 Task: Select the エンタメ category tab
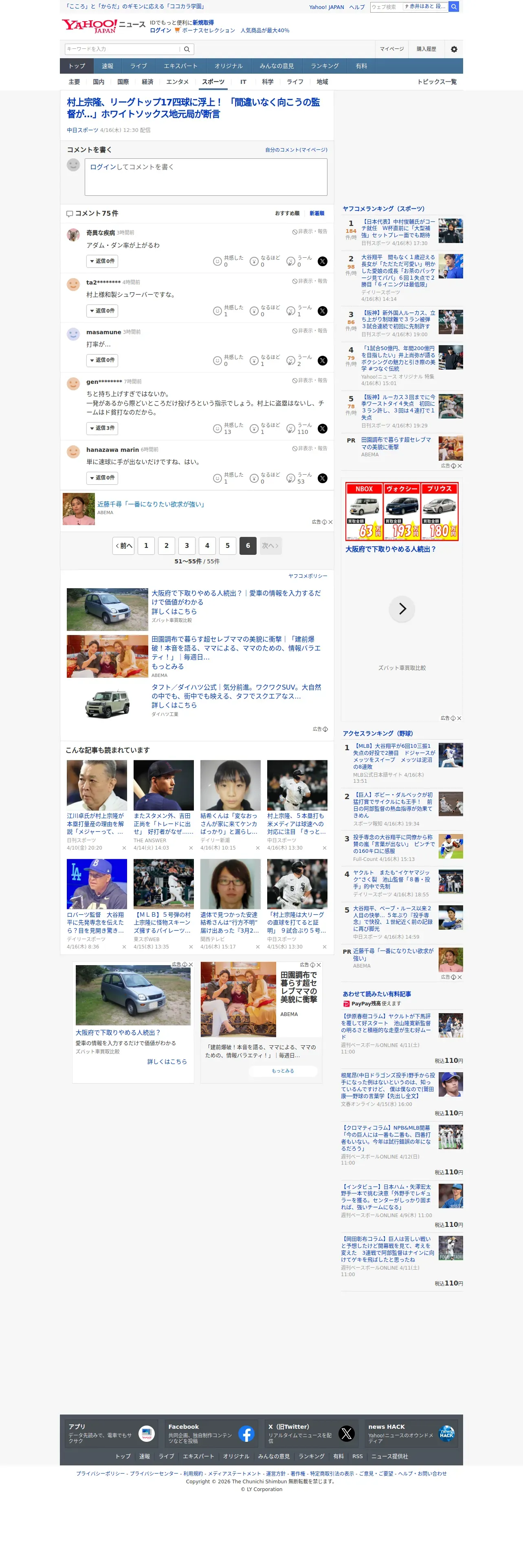pyautogui.click(x=177, y=82)
